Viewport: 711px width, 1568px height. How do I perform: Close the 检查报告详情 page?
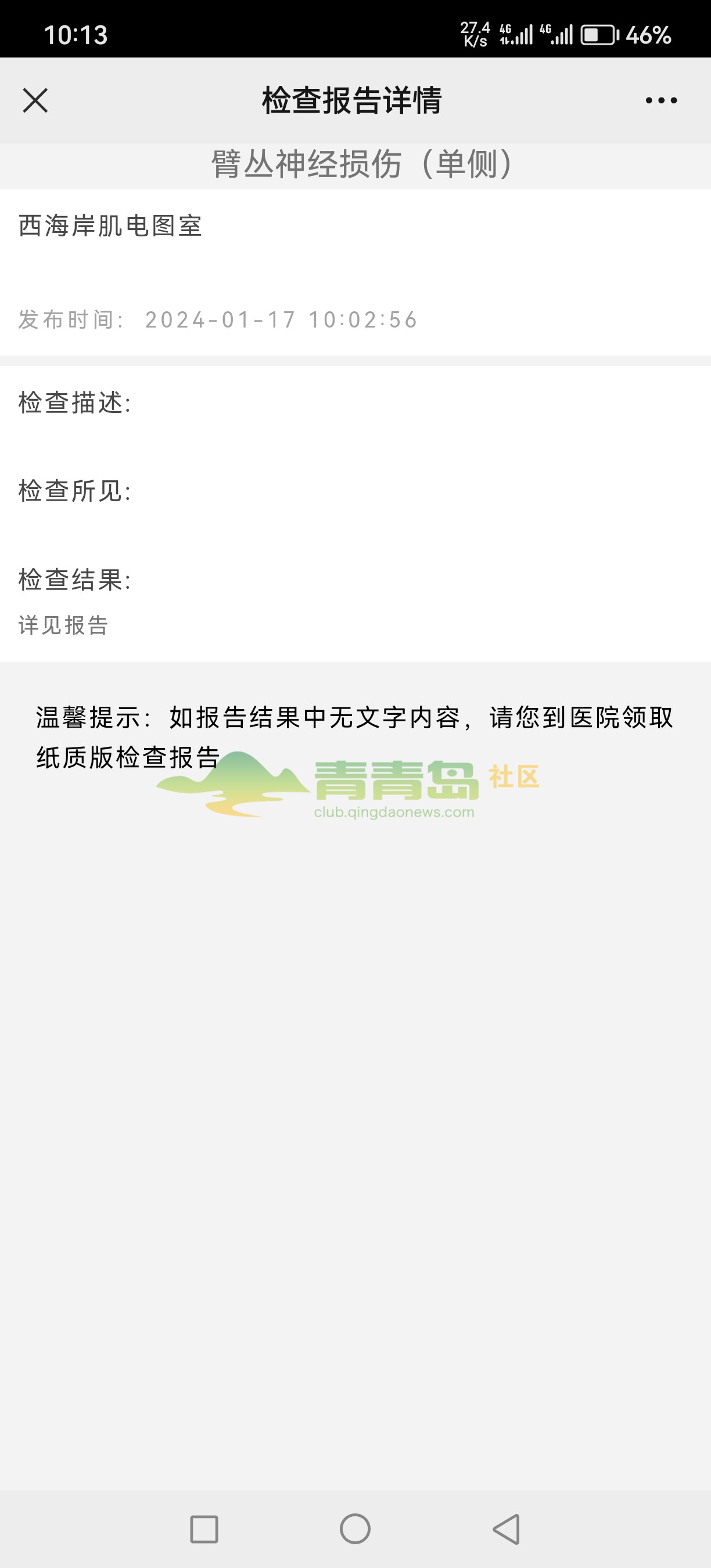[35, 100]
